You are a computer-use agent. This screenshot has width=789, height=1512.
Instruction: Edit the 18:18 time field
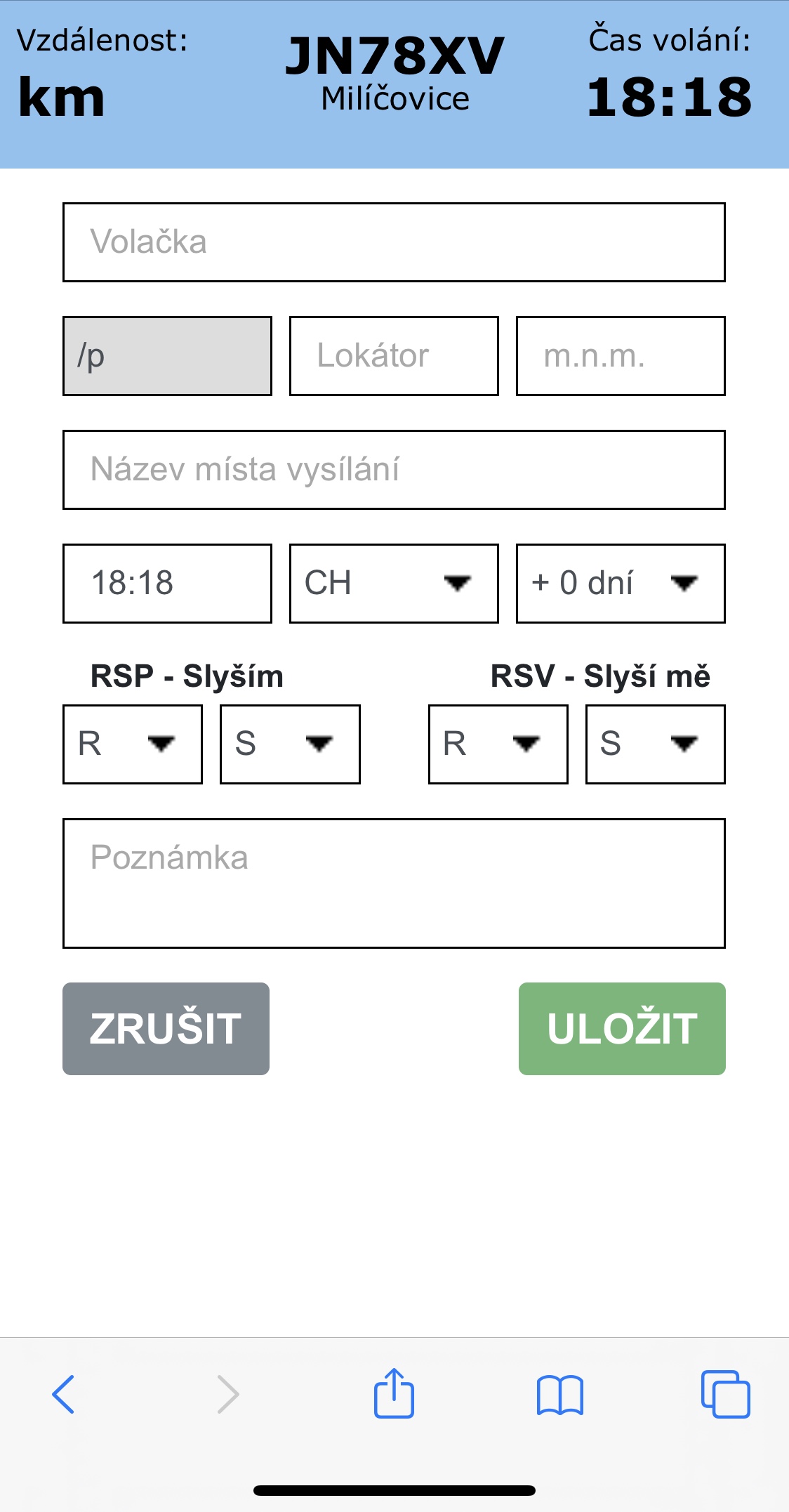[167, 584]
